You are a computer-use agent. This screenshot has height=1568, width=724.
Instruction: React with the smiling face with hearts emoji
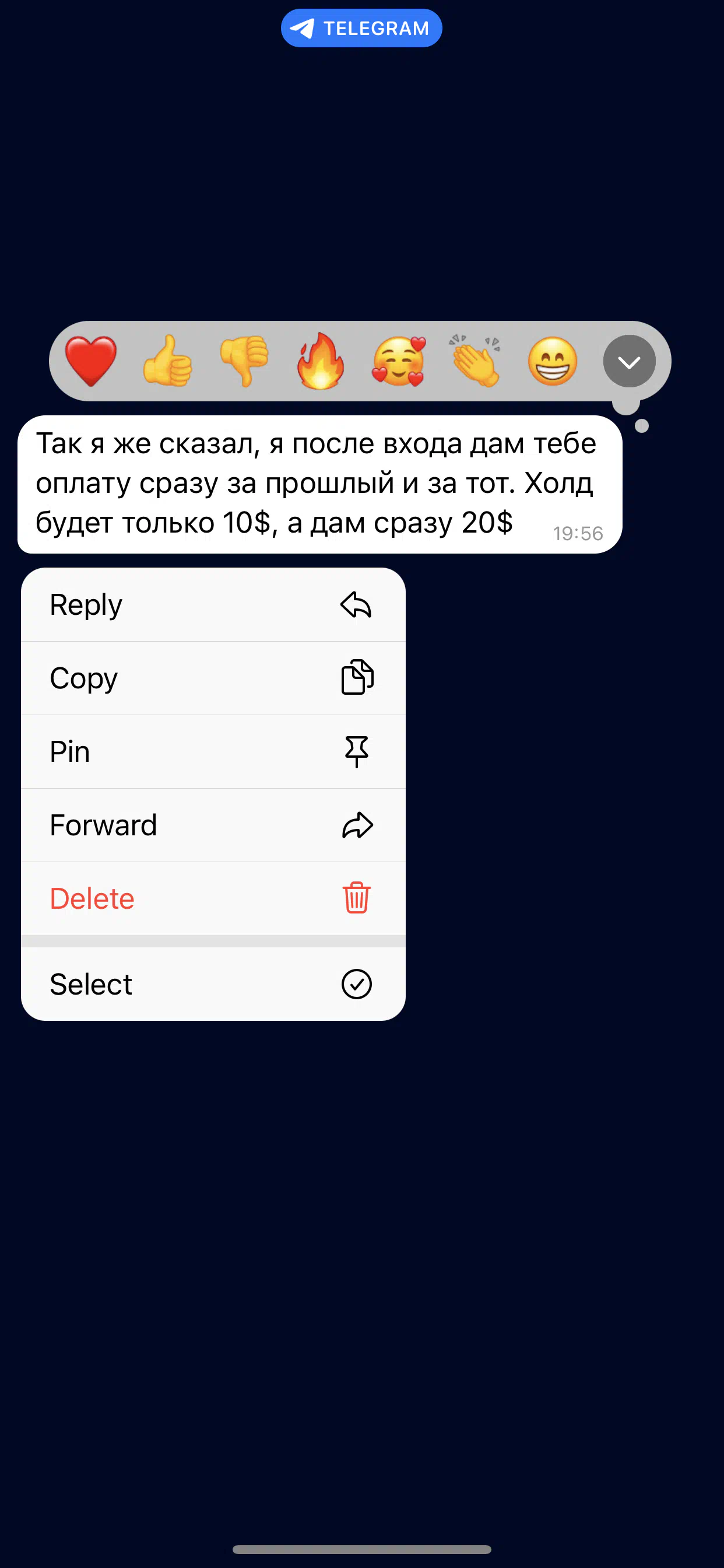point(399,361)
